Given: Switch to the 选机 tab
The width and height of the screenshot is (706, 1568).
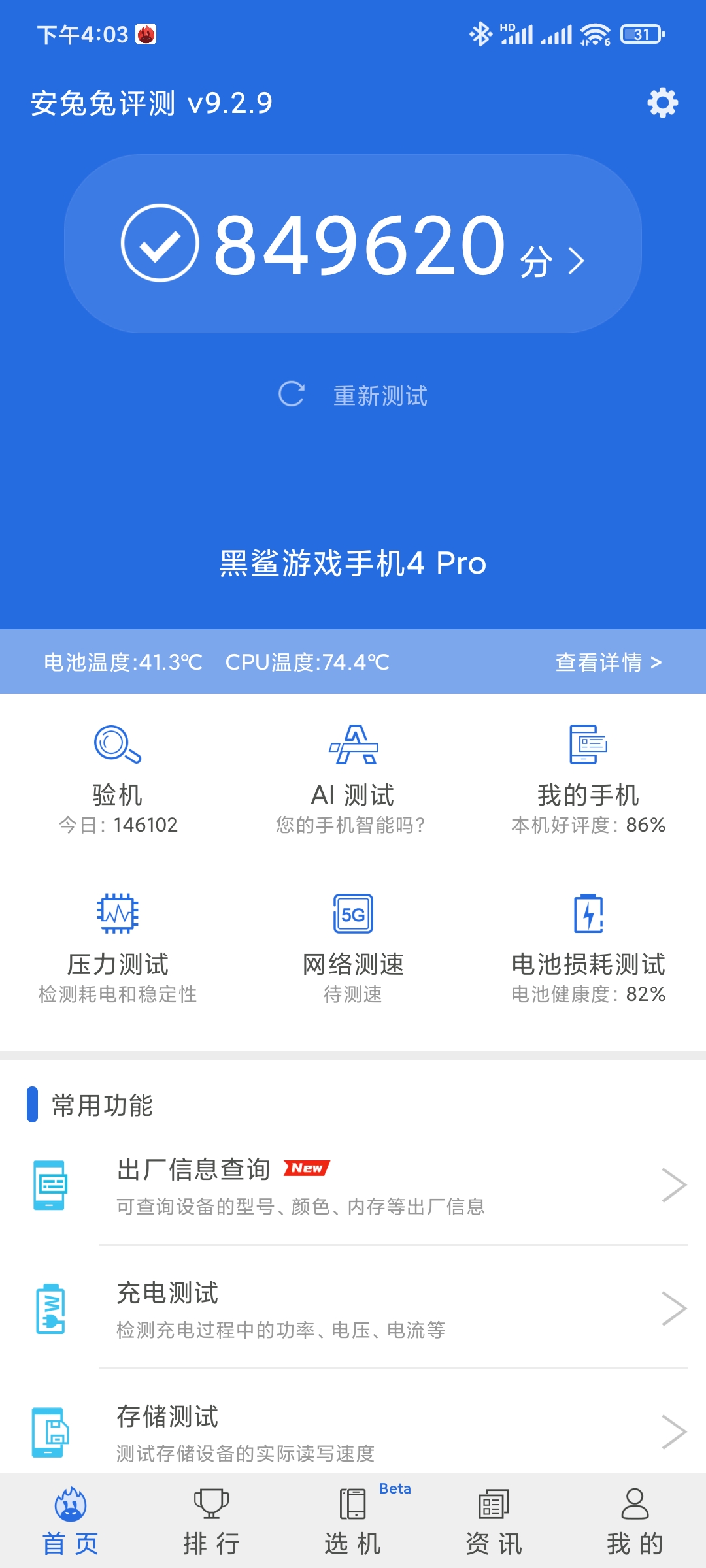Looking at the screenshot, I should 353,1521.
